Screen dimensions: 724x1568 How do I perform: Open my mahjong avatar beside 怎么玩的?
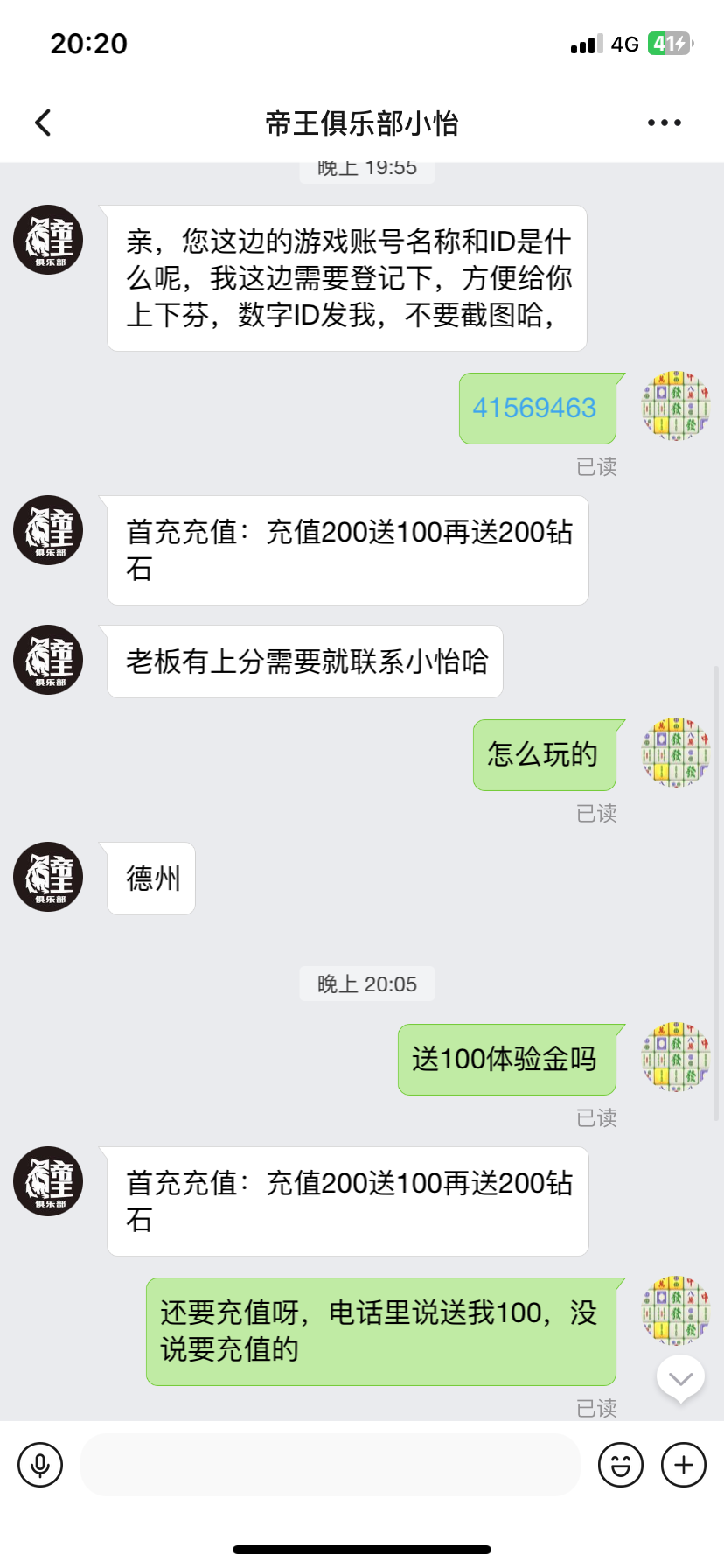click(x=676, y=752)
